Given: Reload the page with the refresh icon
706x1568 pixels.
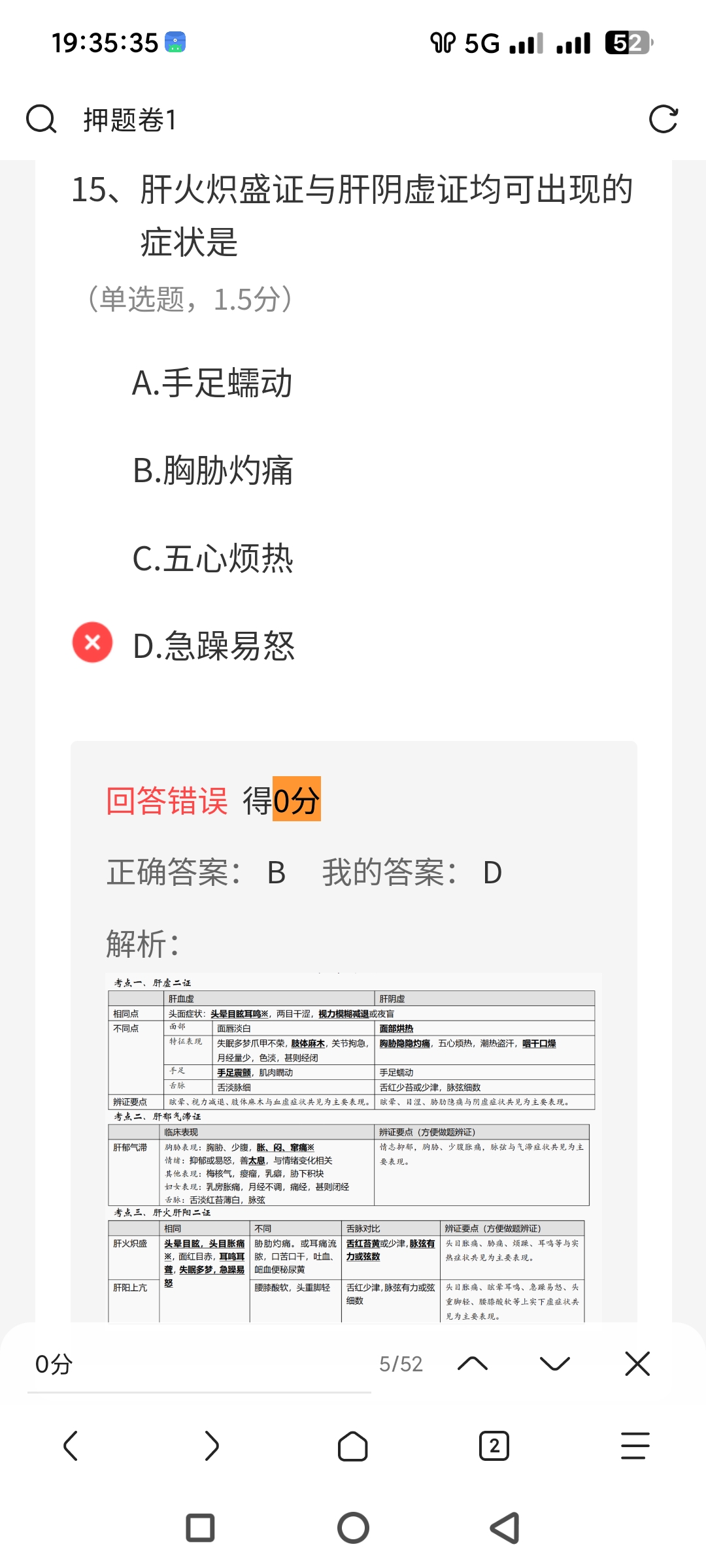Looking at the screenshot, I should coord(663,120).
